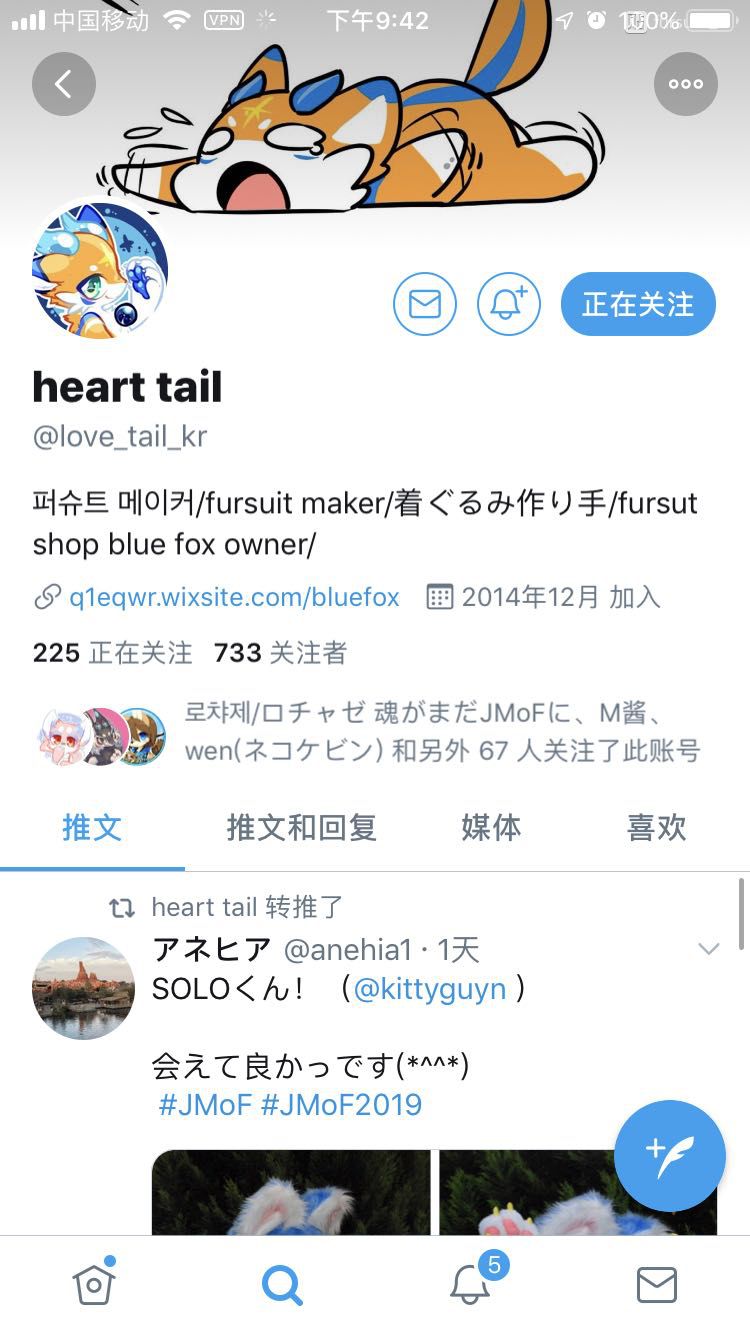Expand the chevron on アネヒア's tweet

click(708, 949)
